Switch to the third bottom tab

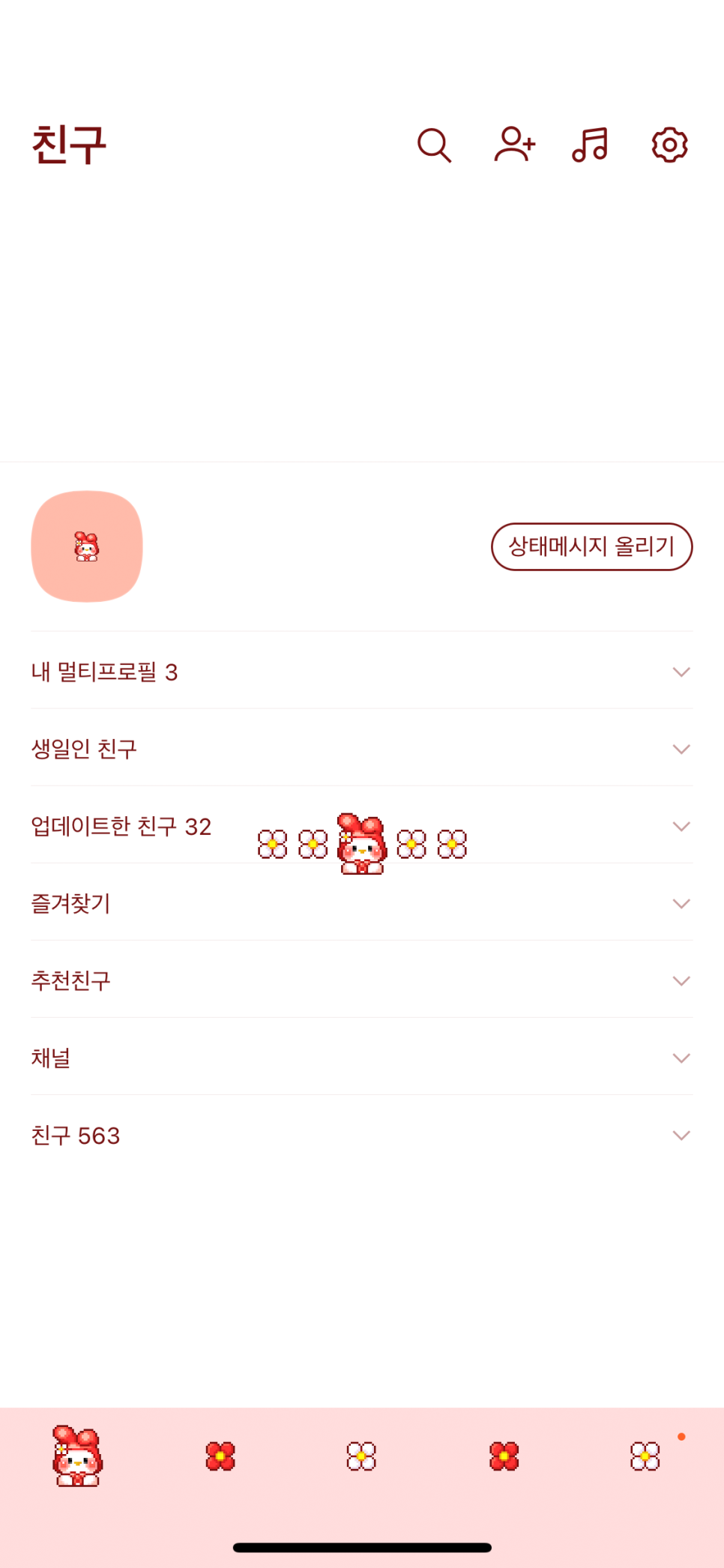pyautogui.click(x=361, y=1456)
